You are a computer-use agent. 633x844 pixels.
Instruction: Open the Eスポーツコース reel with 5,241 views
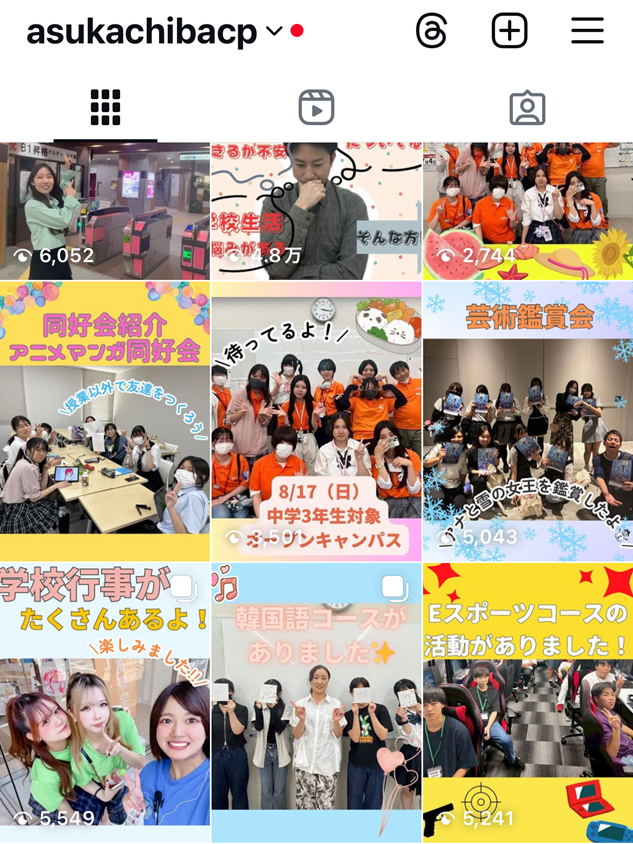(527, 700)
